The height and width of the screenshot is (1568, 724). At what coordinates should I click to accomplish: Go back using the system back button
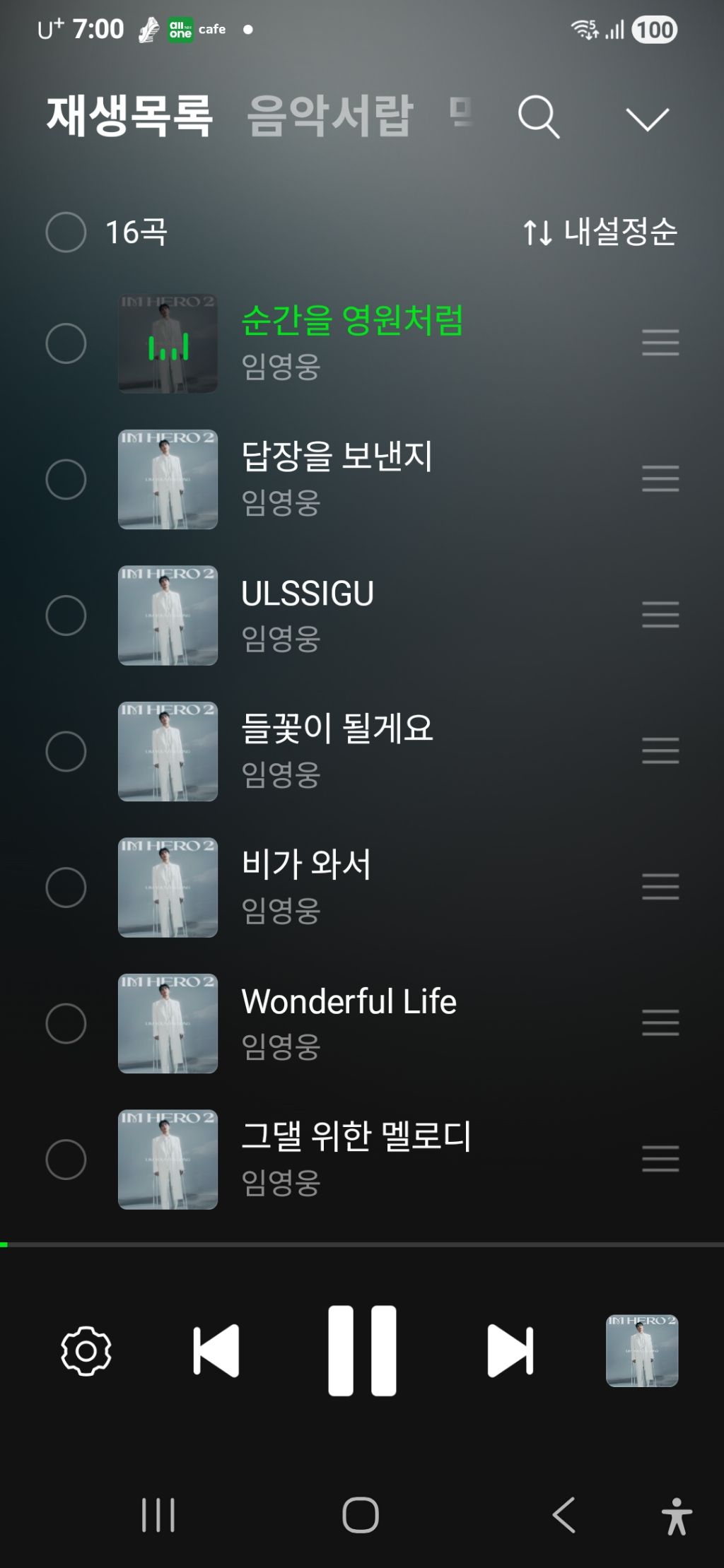tap(564, 1515)
